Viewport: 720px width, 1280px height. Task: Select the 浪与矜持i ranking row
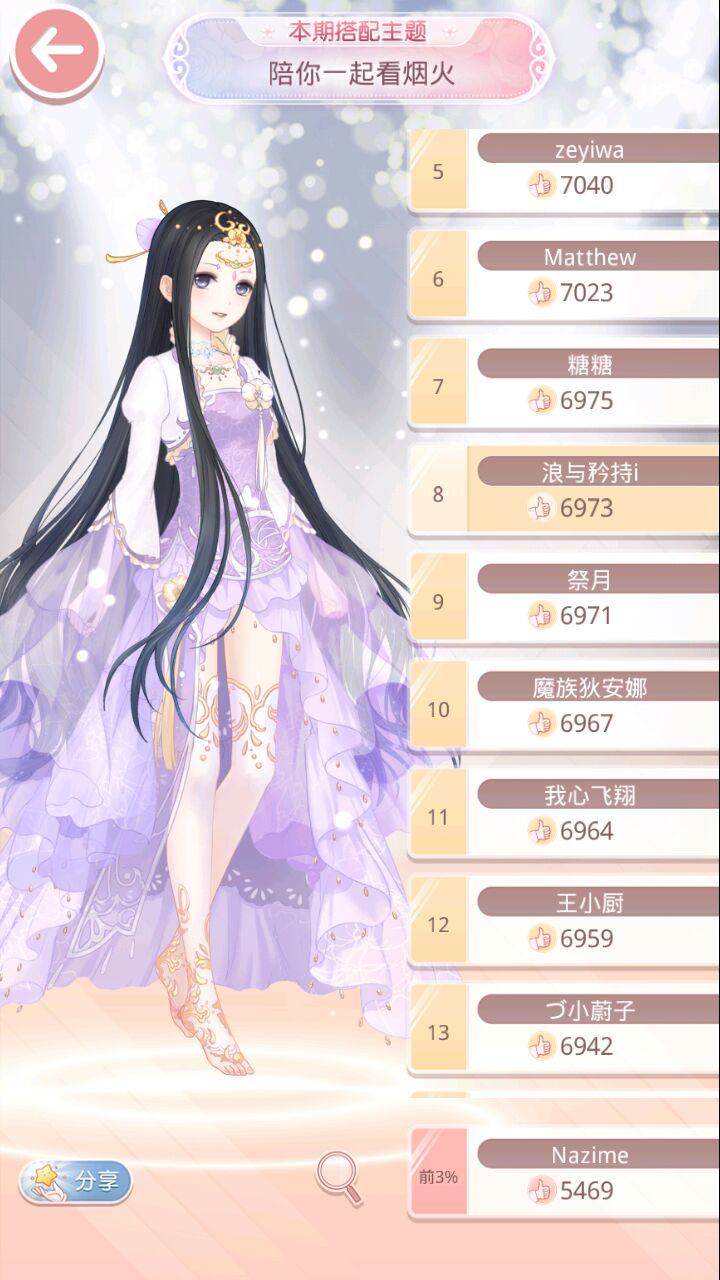pyautogui.click(x=564, y=493)
